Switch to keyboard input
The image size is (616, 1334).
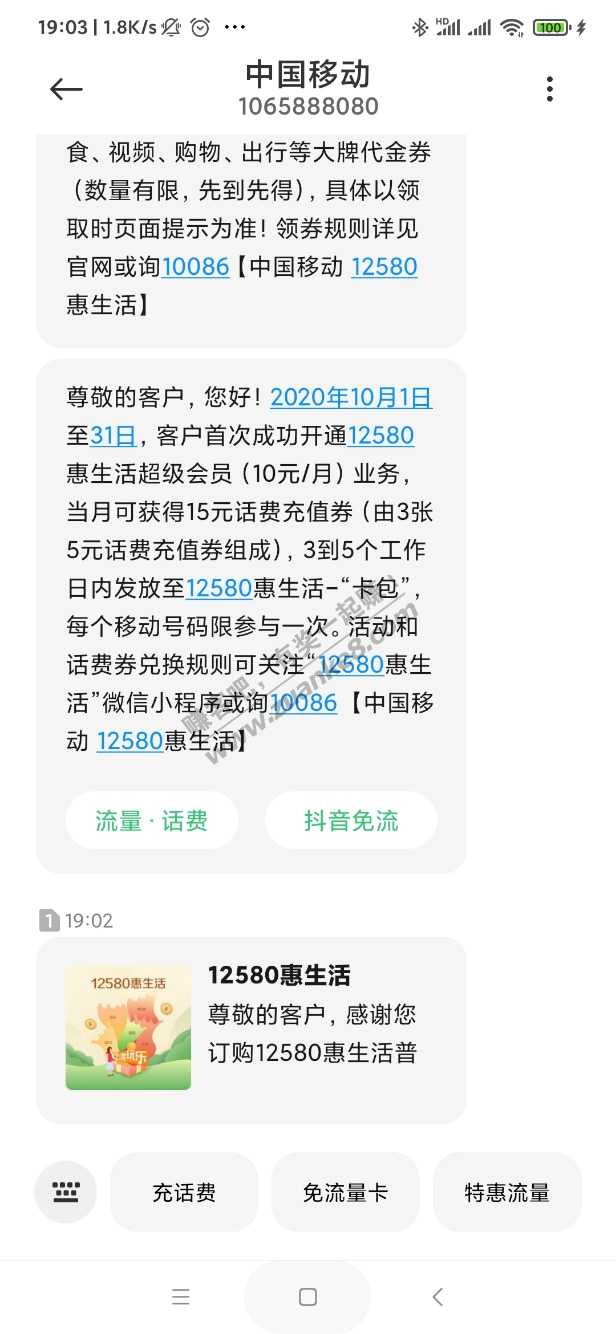click(66, 1192)
